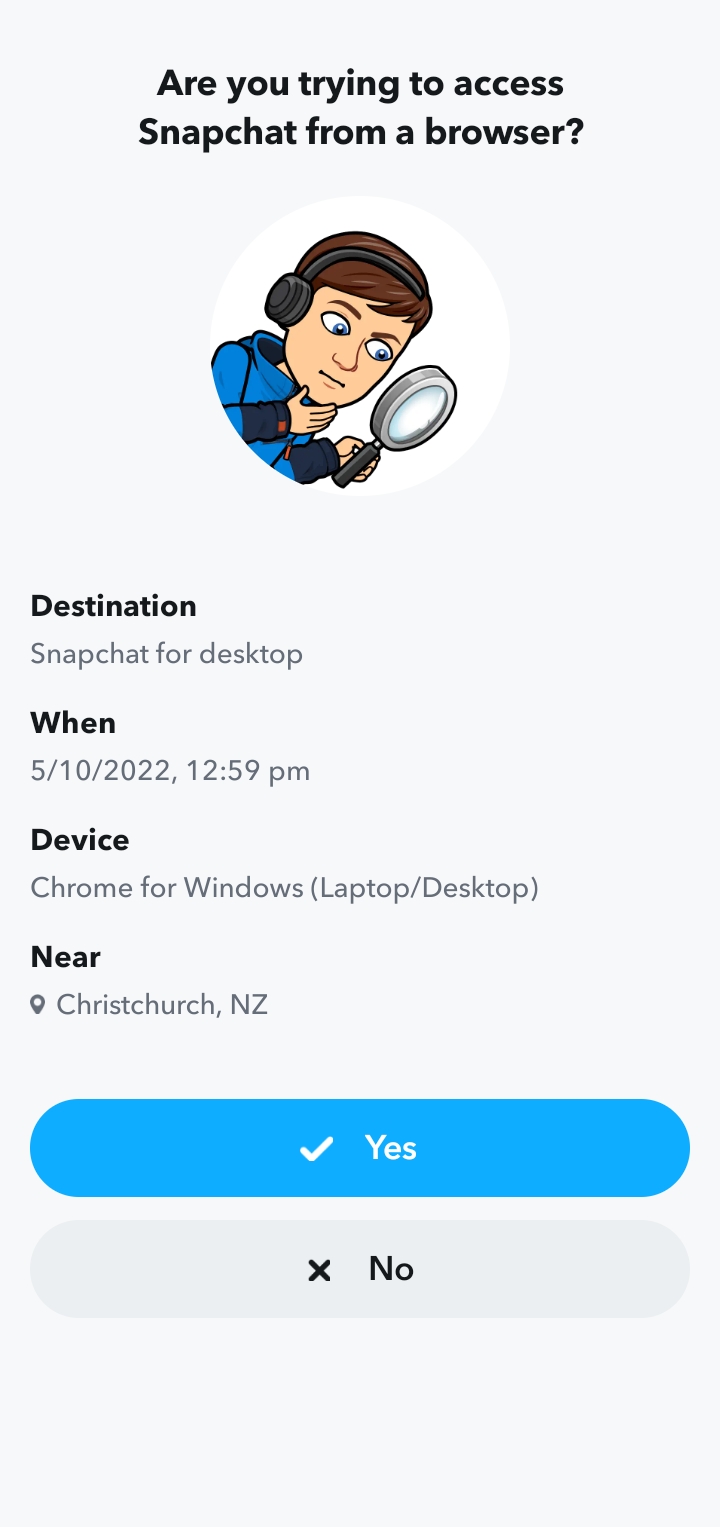Click the location pin icon near Christchurch
The image size is (720, 1527).
click(x=38, y=1005)
